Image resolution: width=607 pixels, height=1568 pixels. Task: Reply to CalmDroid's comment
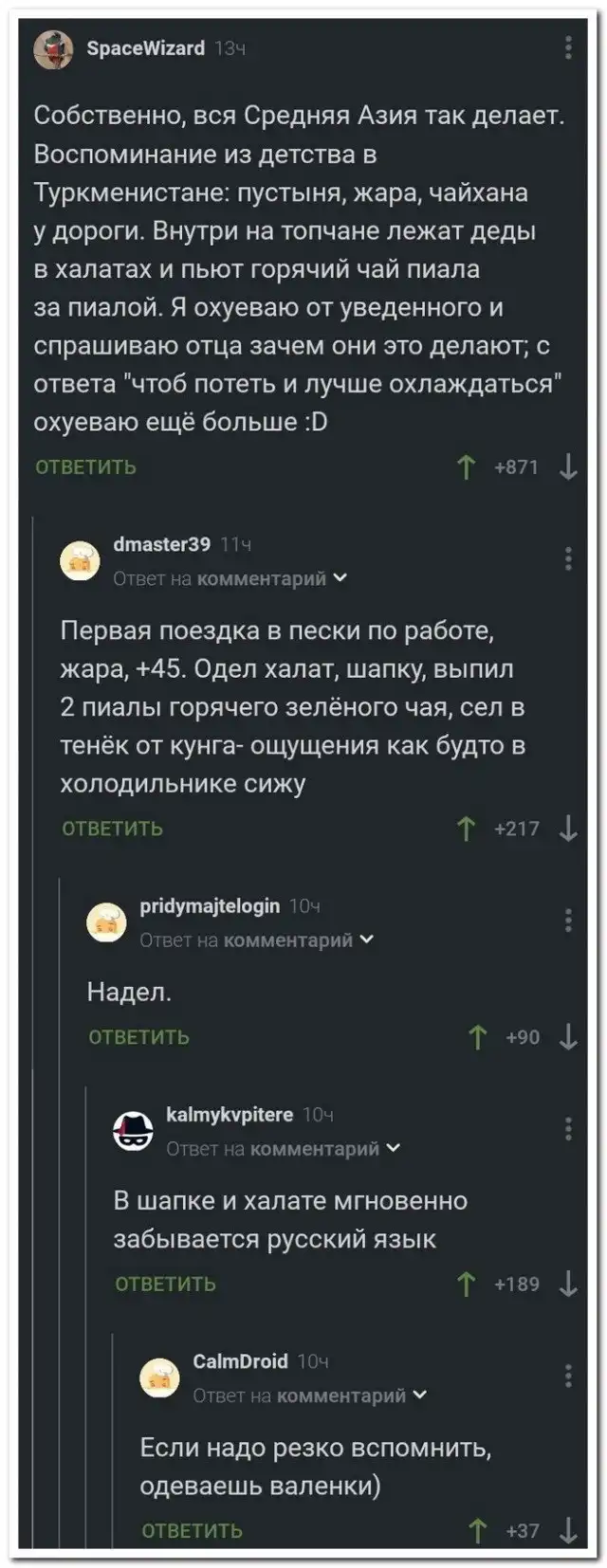click(x=192, y=1529)
